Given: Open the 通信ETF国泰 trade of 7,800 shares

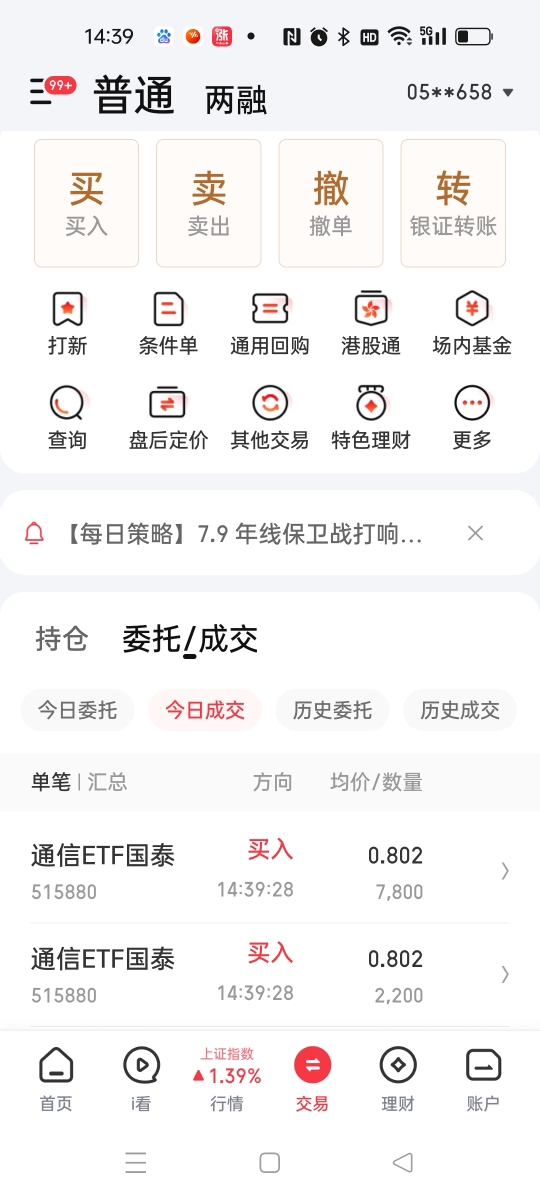Looking at the screenshot, I should tap(270, 871).
